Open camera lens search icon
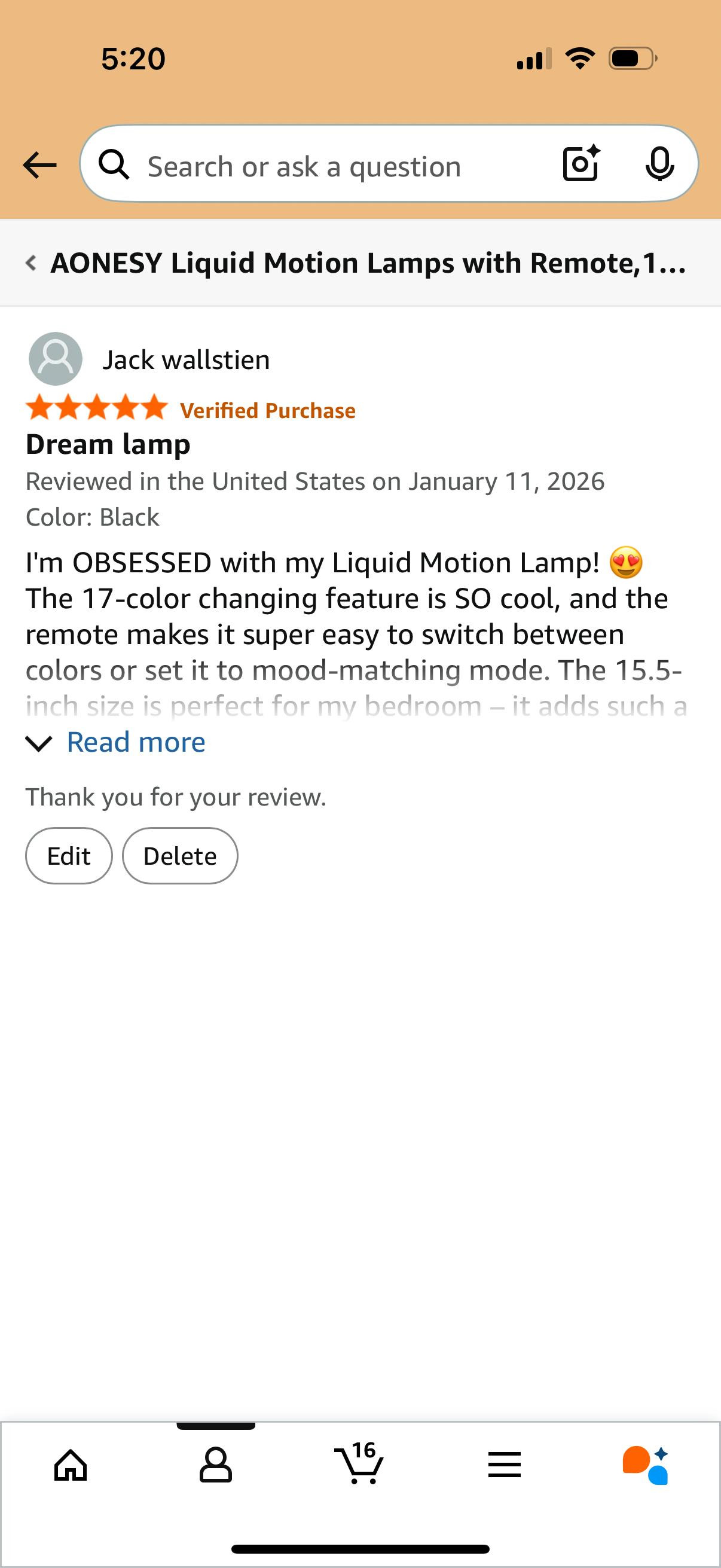The height and width of the screenshot is (1568, 721). click(581, 164)
